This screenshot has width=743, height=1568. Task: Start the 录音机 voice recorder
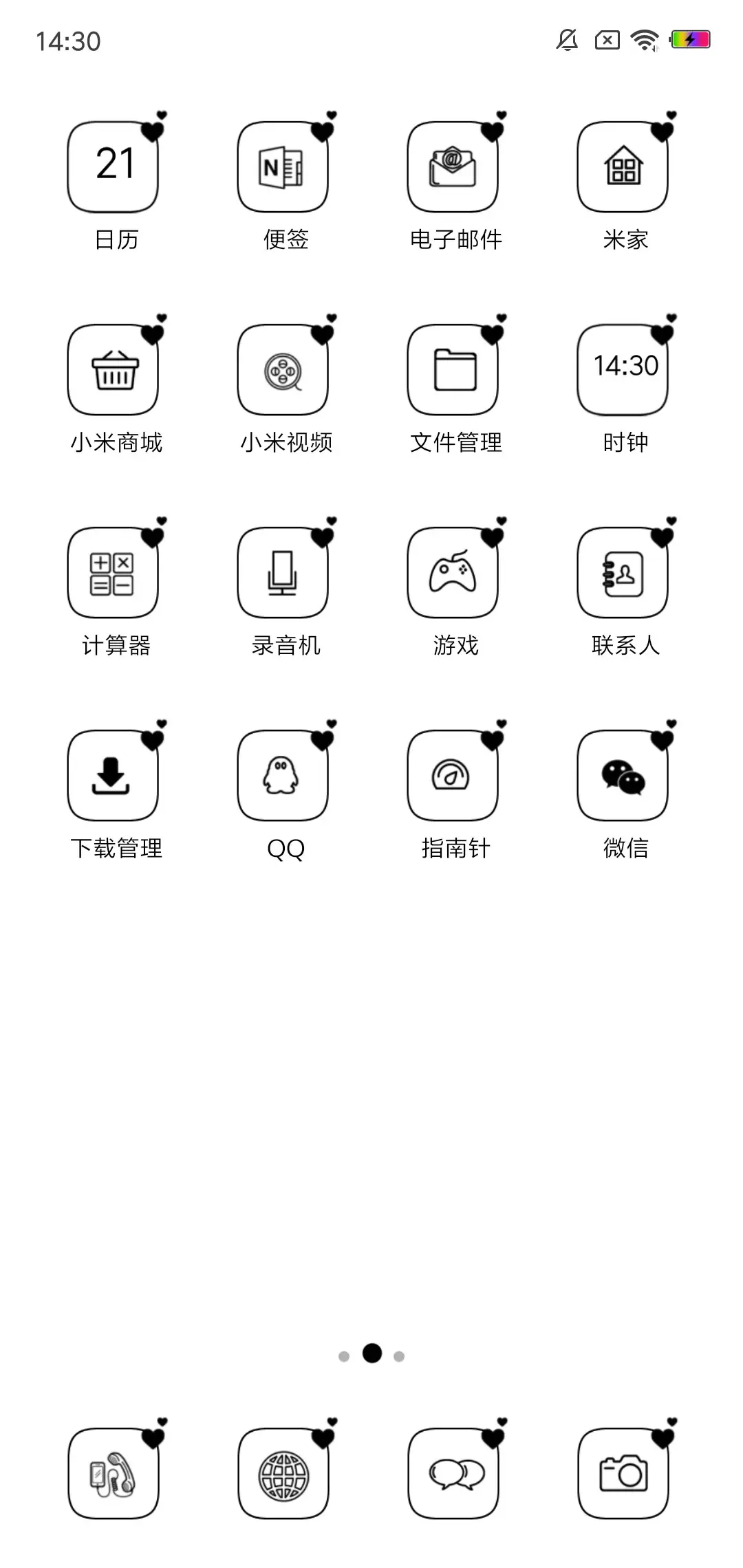[x=283, y=572]
